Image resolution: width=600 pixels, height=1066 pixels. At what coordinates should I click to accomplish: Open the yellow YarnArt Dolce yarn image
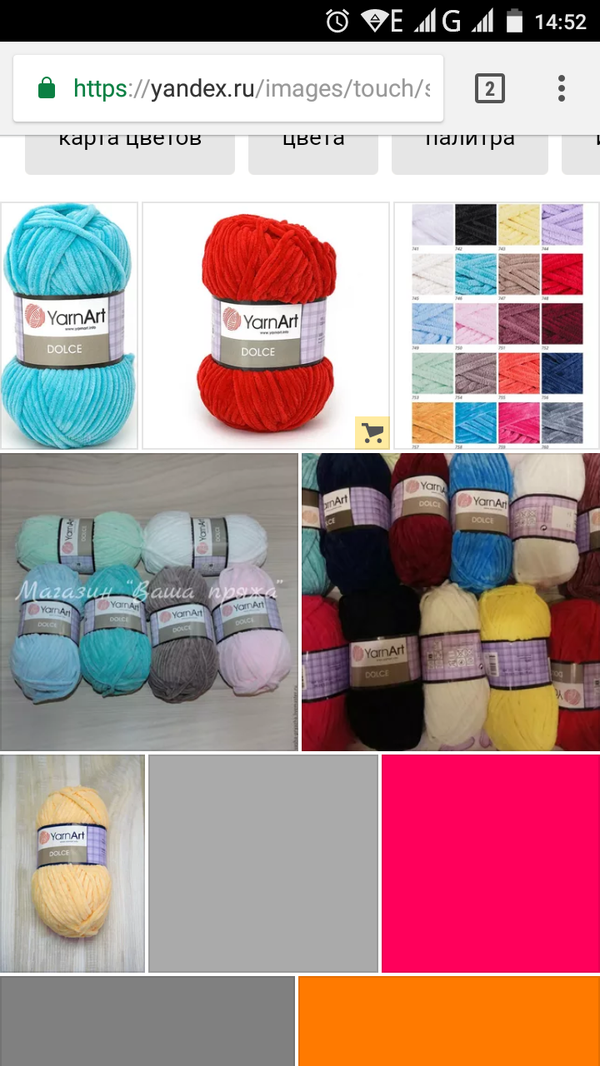[72, 864]
